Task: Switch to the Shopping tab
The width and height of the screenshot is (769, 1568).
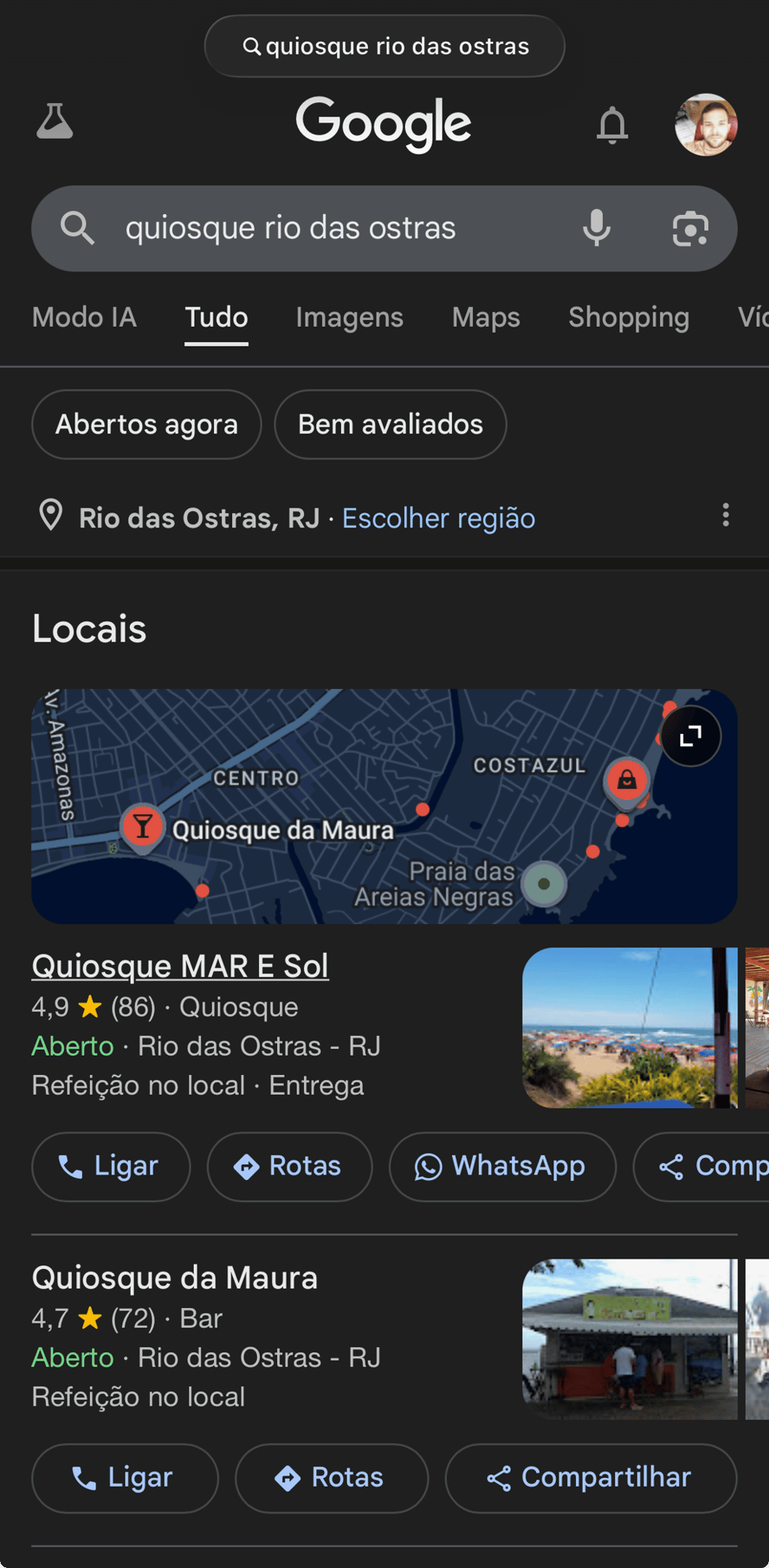Action: point(629,318)
